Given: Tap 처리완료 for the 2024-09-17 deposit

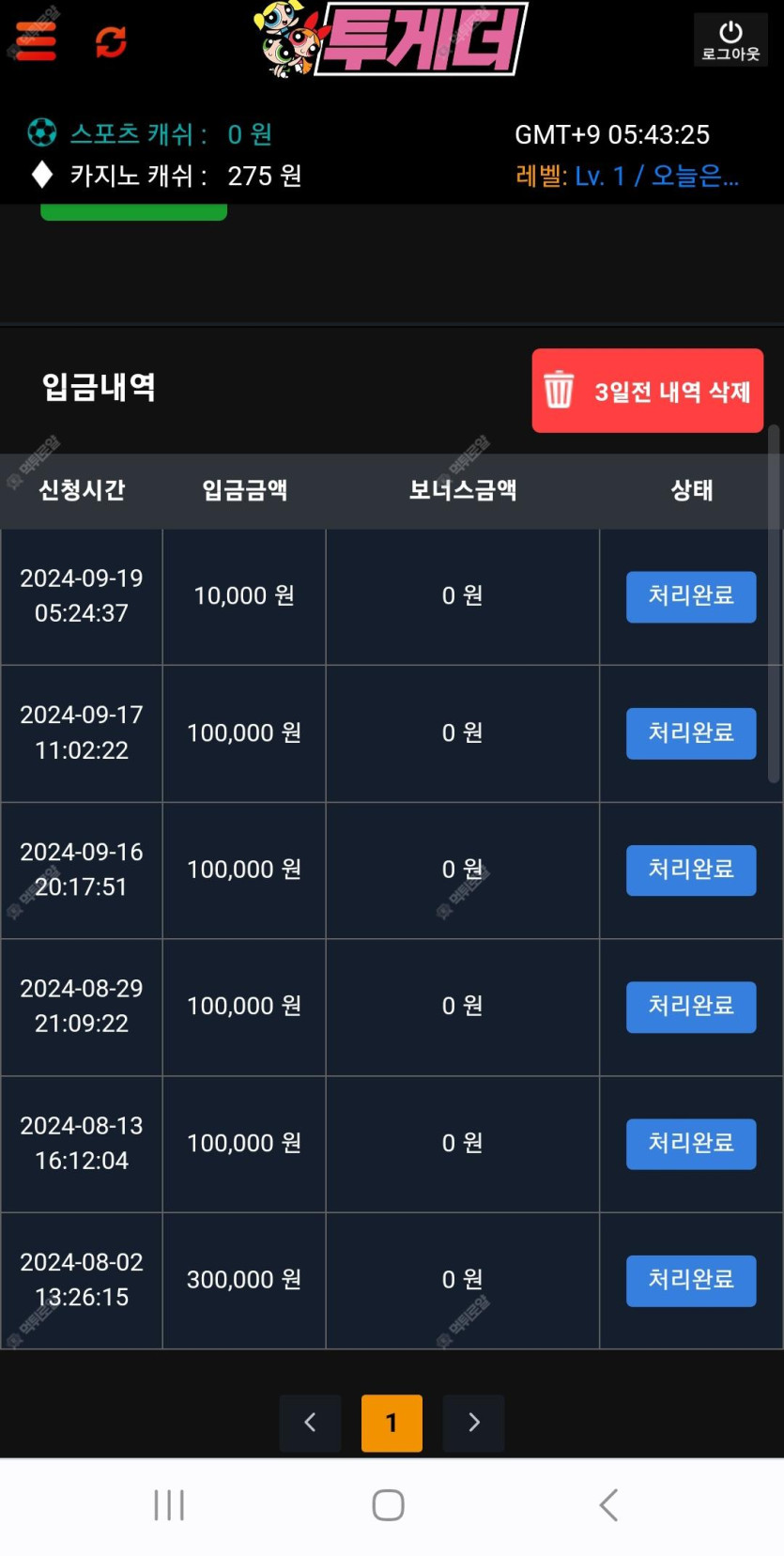Looking at the screenshot, I should point(691,733).
